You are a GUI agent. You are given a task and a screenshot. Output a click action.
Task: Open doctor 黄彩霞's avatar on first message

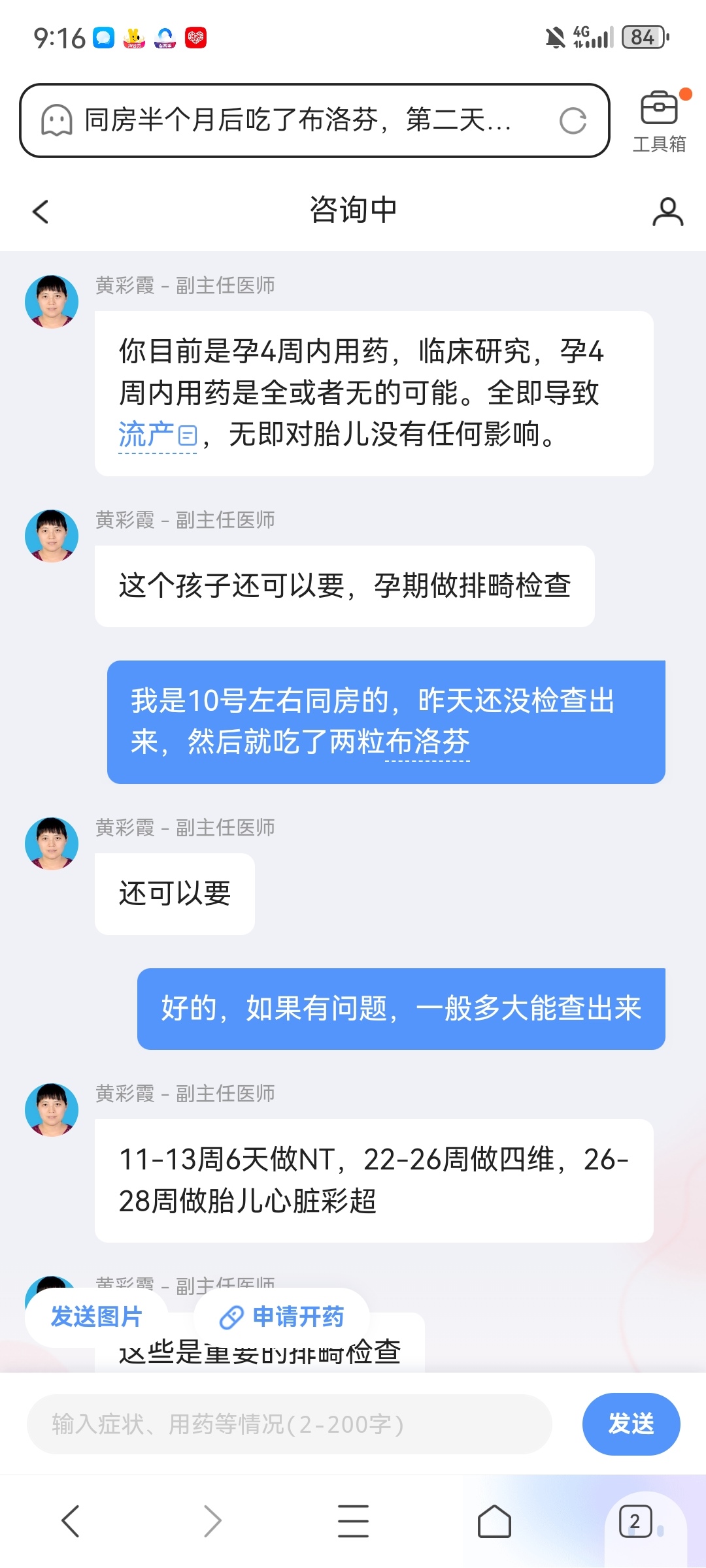[x=52, y=301]
